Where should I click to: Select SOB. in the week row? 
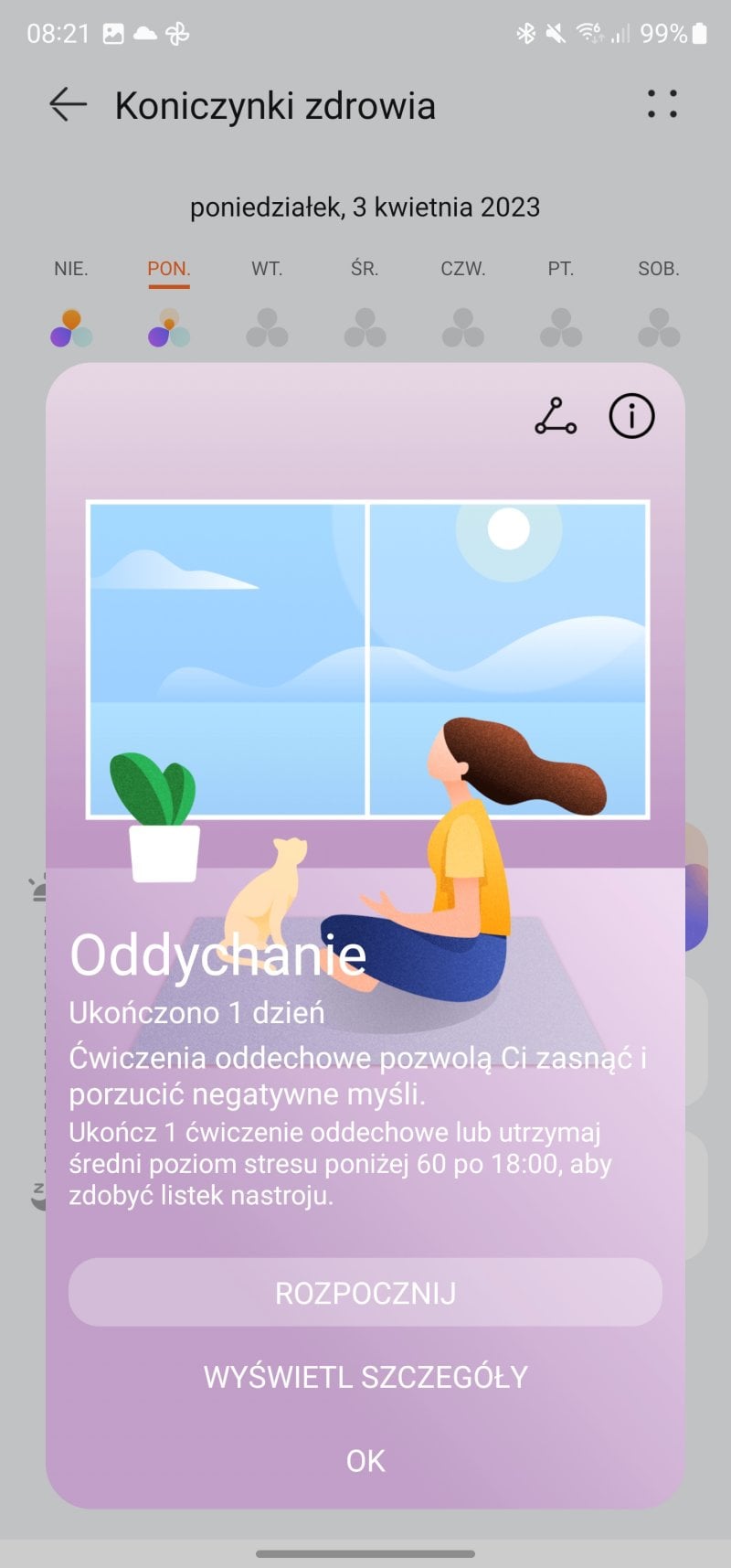658,269
